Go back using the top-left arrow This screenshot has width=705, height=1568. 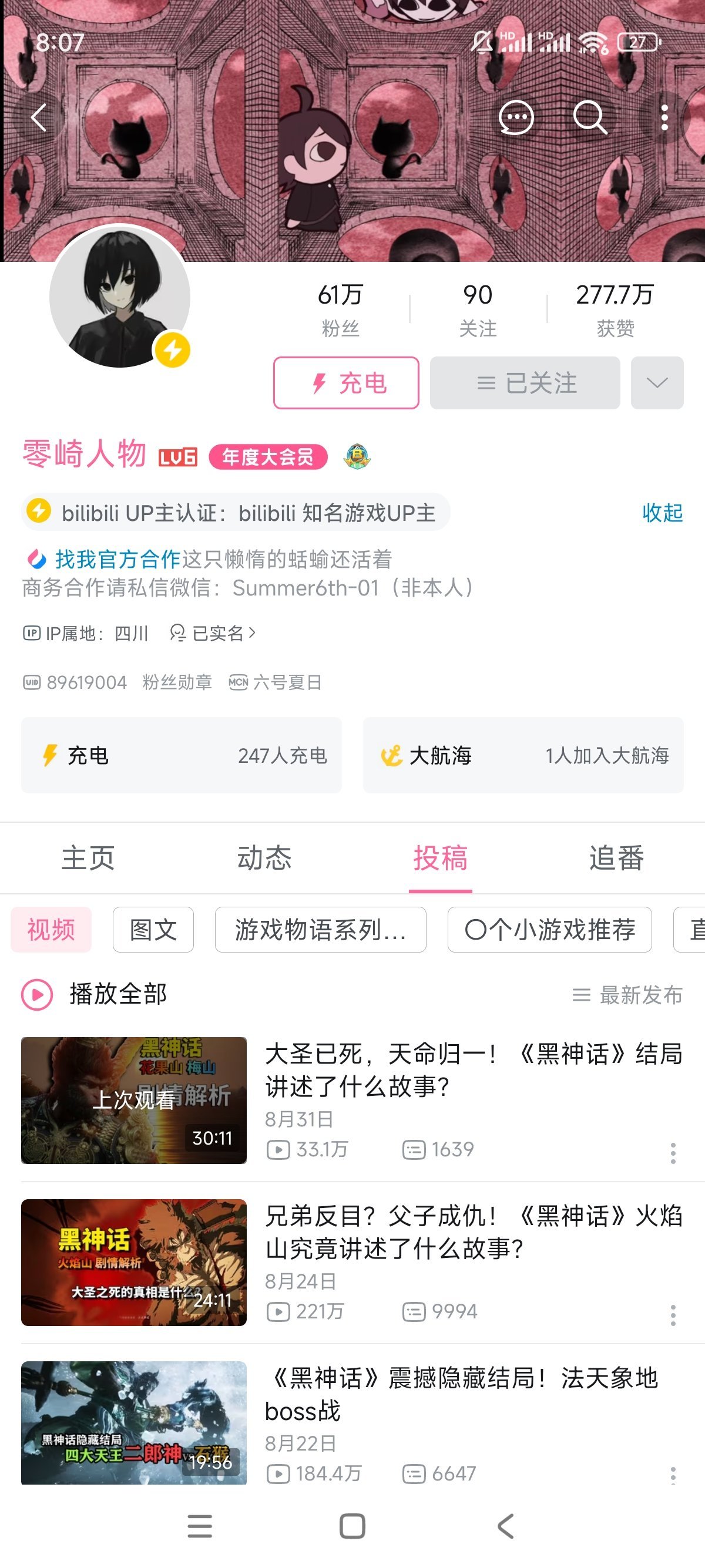coord(39,117)
